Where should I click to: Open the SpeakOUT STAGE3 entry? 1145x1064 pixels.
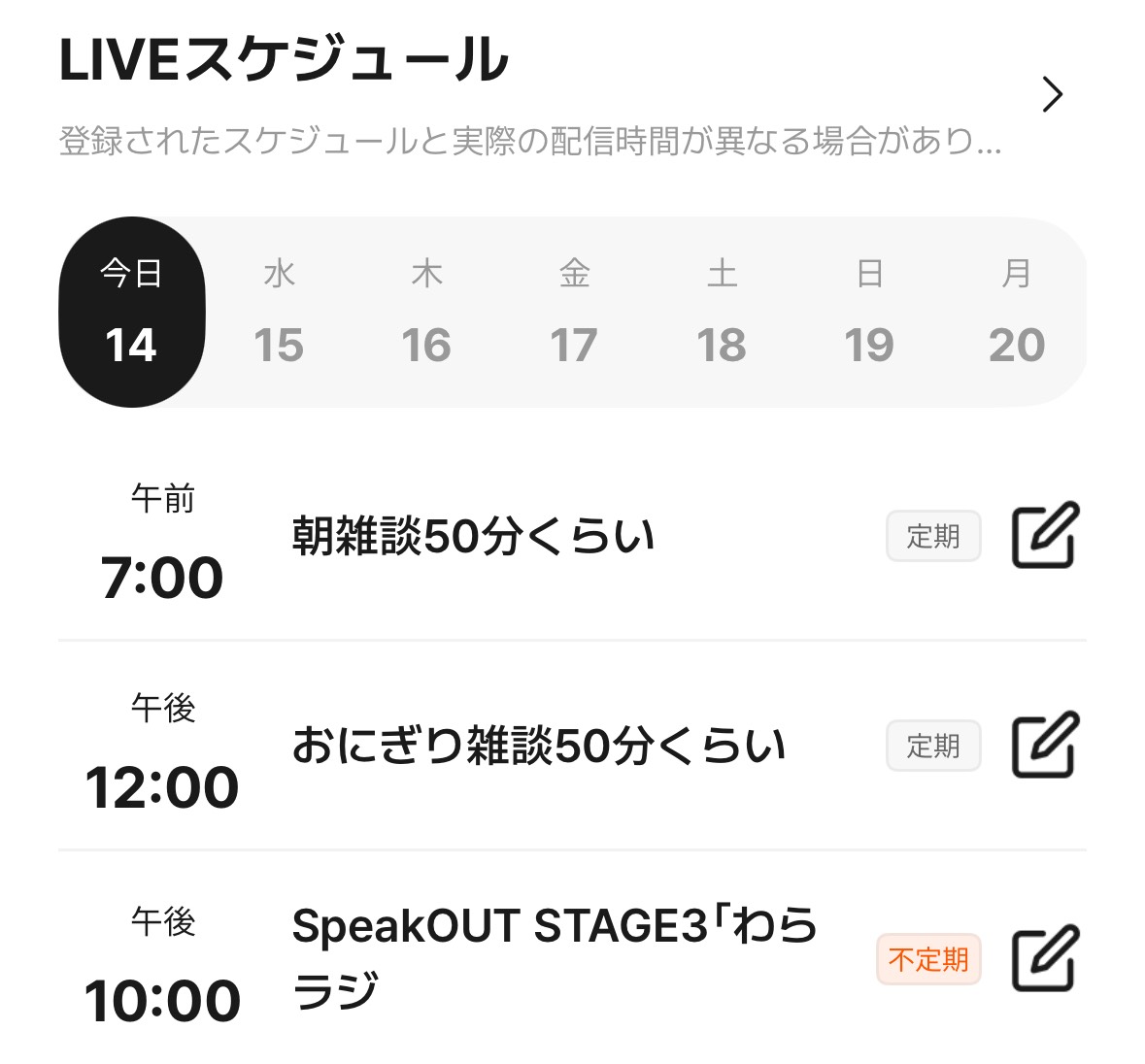click(554, 956)
